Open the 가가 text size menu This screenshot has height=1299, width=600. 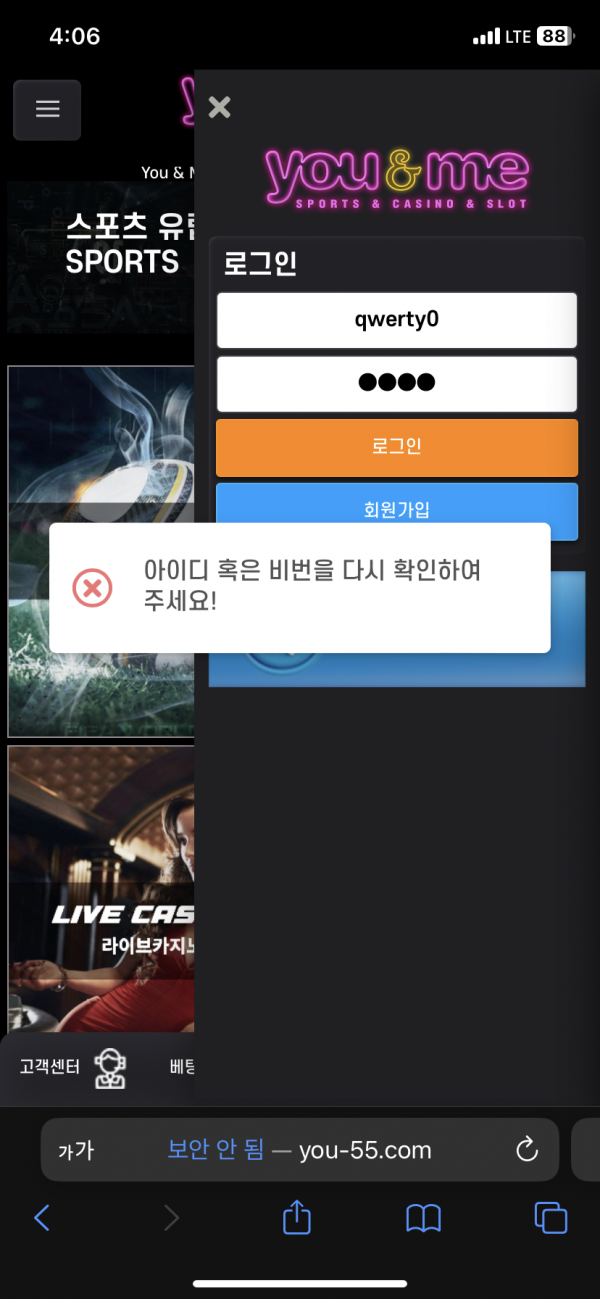pyautogui.click(x=76, y=1151)
